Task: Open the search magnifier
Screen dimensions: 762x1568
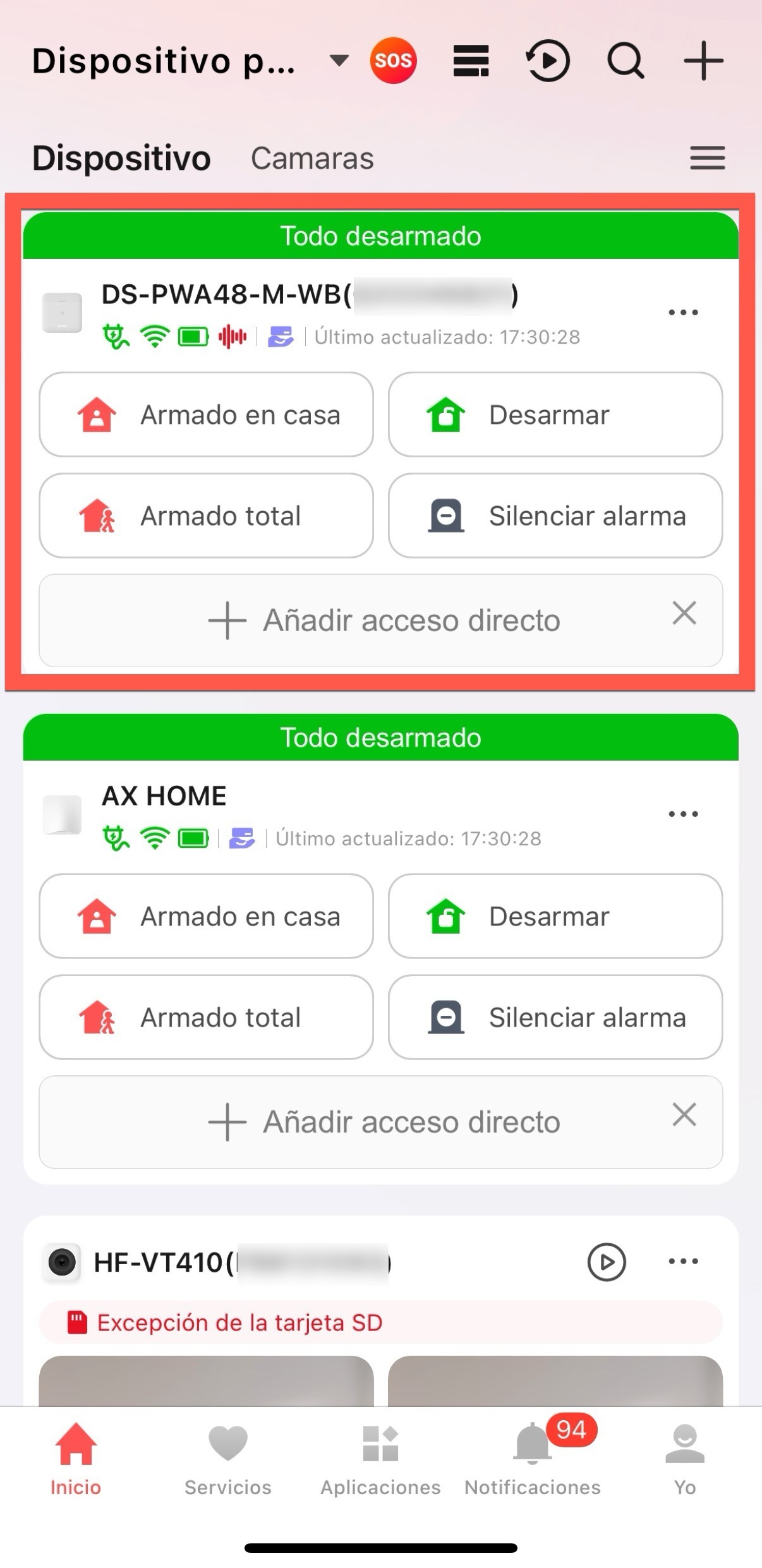Action: click(x=626, y=61)
